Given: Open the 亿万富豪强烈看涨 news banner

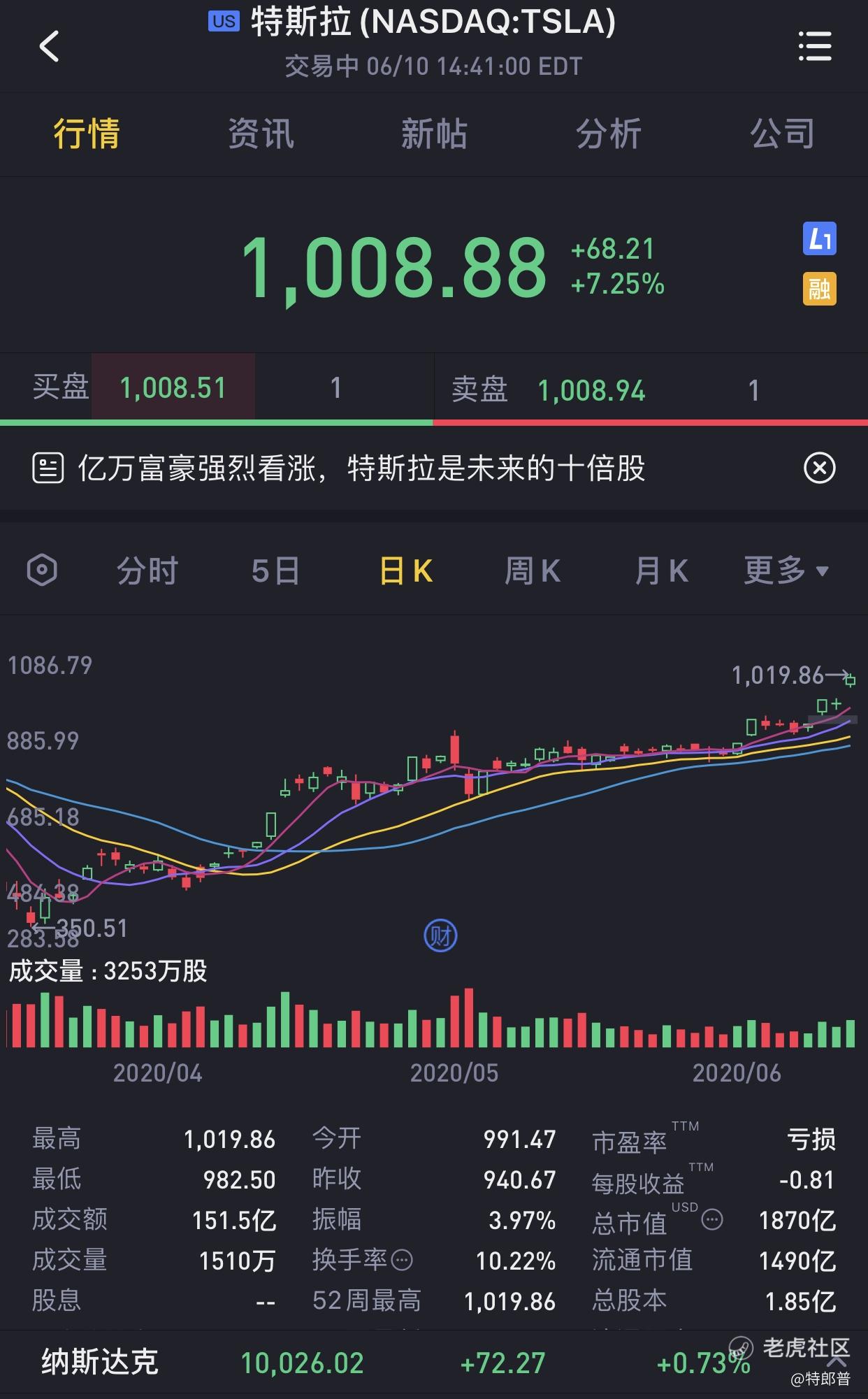Looking at the screenshot, I should click(x=361, y=468).
